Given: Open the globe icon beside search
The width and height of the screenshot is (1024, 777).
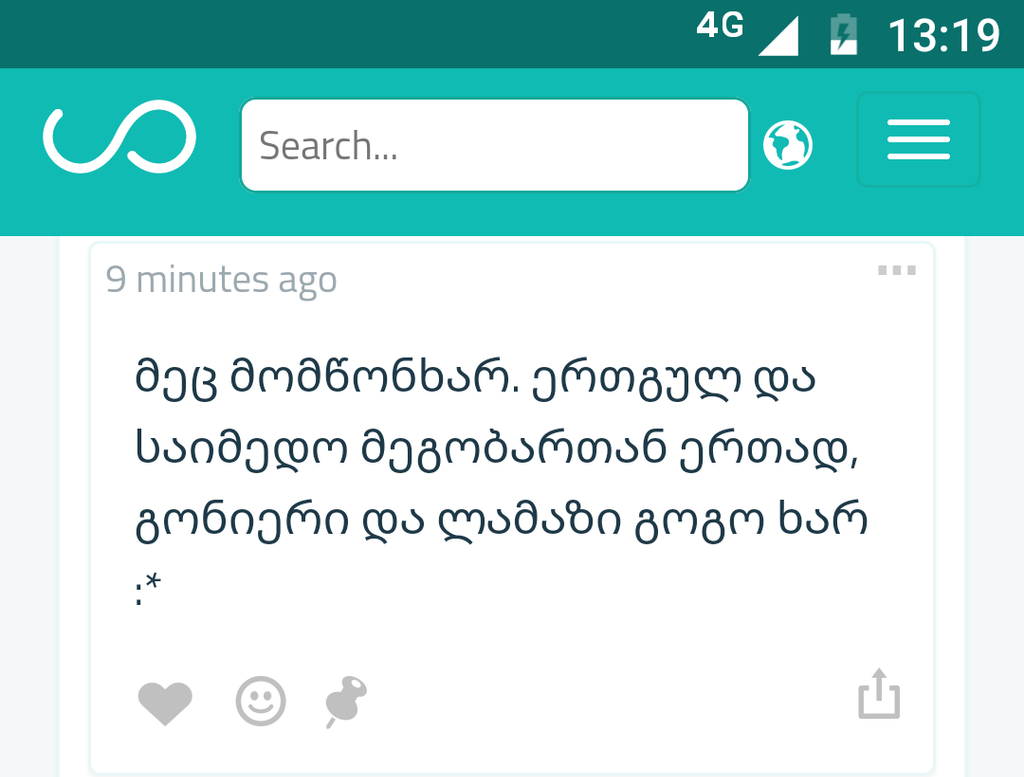Looking at the screenshot, I should point(788,145).
